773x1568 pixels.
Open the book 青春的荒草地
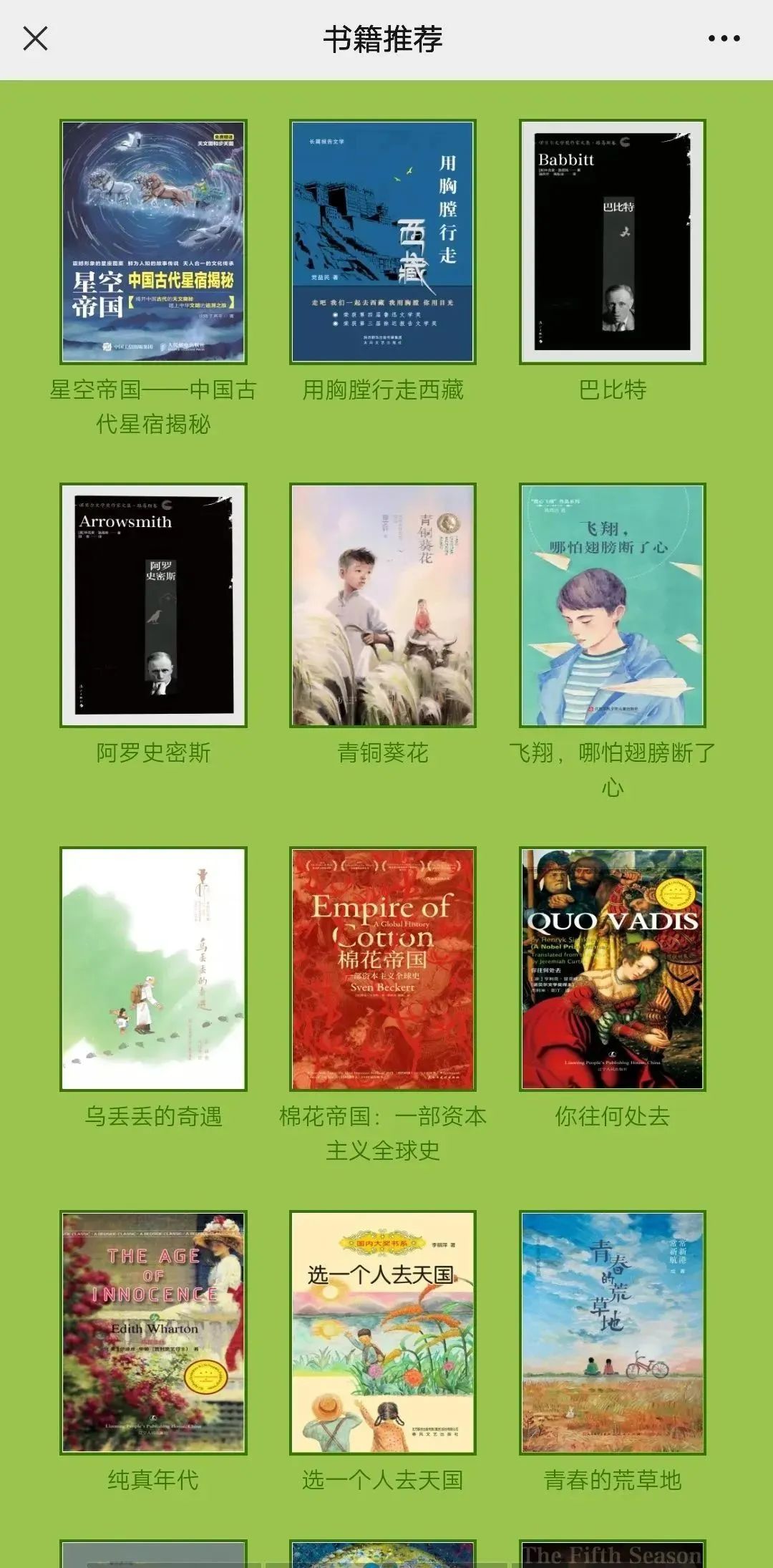[612, 1332]
